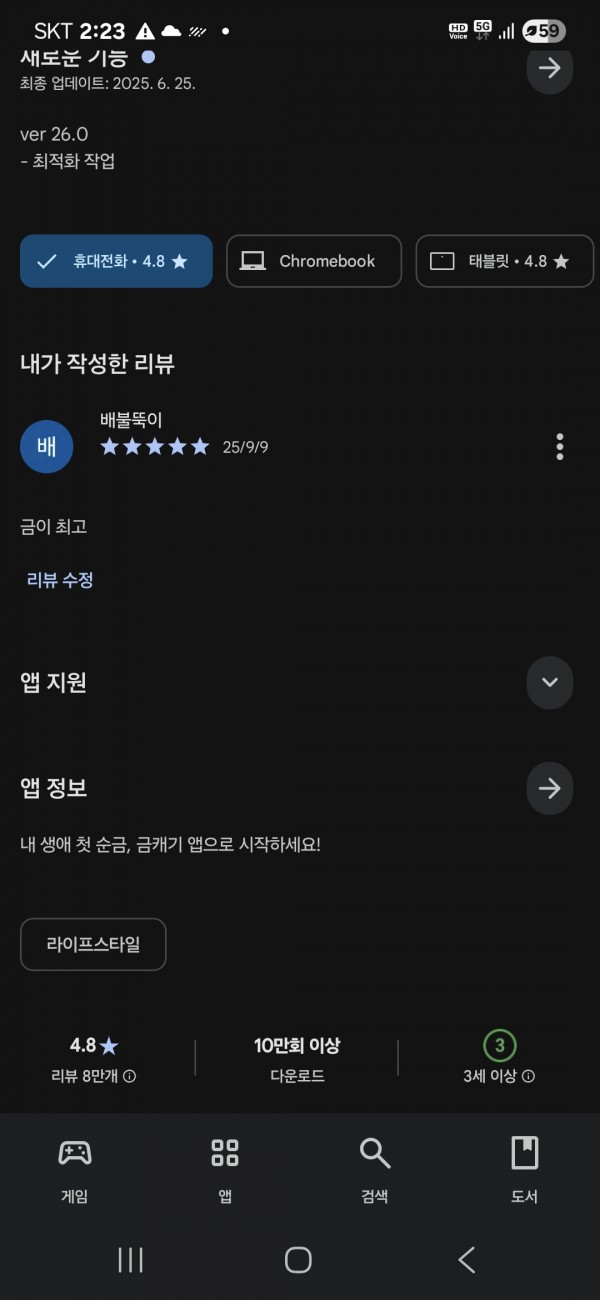Switch to the 게임 tab
The width and height of the screenshot is (600, 1300).
click(75, 1170)
